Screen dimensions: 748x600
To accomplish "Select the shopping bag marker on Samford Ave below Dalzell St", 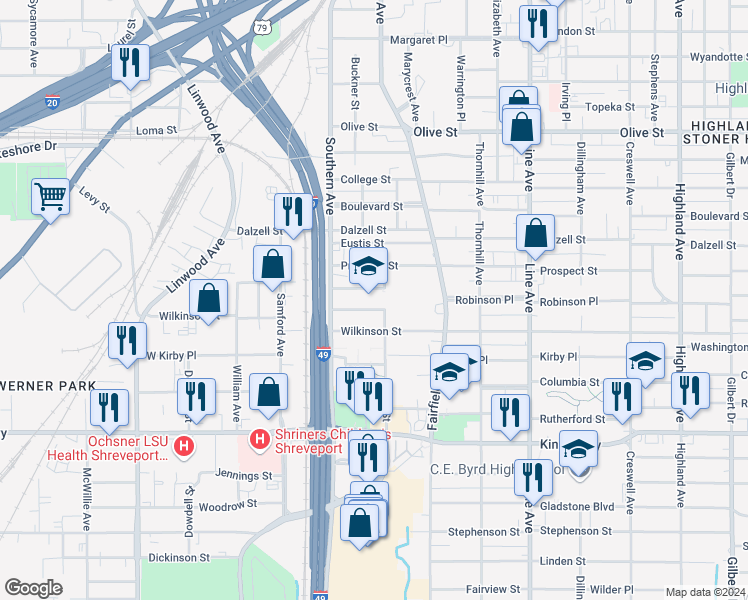I will (272, 264).
